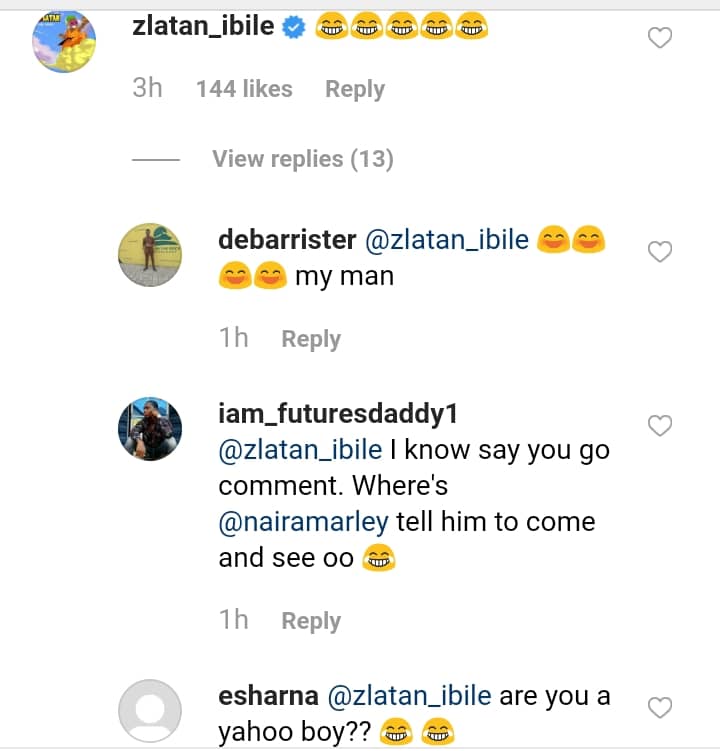The height and width of the screenshot is (751, 720).
Task: Open debarrister's username link
Action: point(287,240)
